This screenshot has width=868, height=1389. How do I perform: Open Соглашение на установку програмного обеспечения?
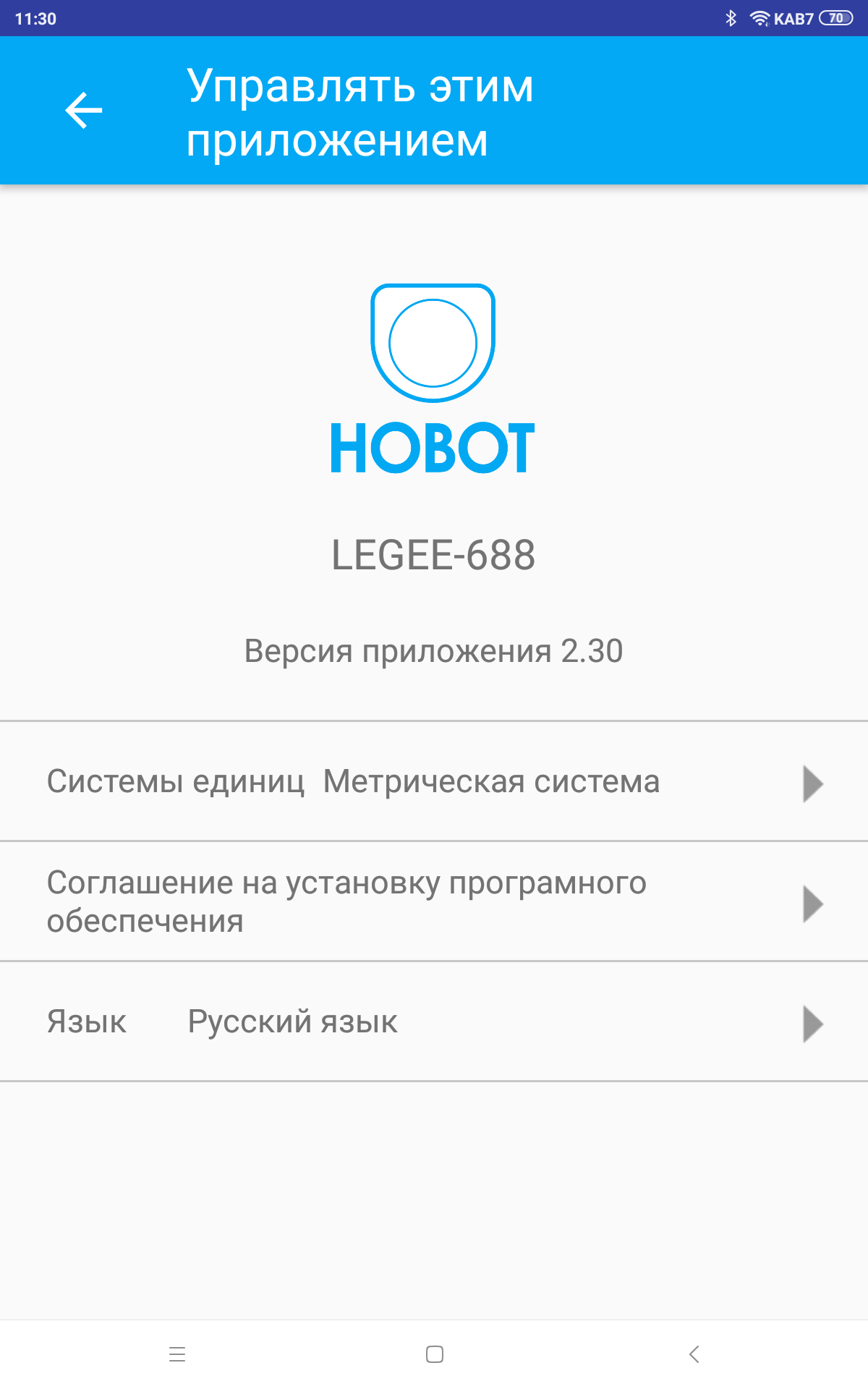click(x=434, y=901)
